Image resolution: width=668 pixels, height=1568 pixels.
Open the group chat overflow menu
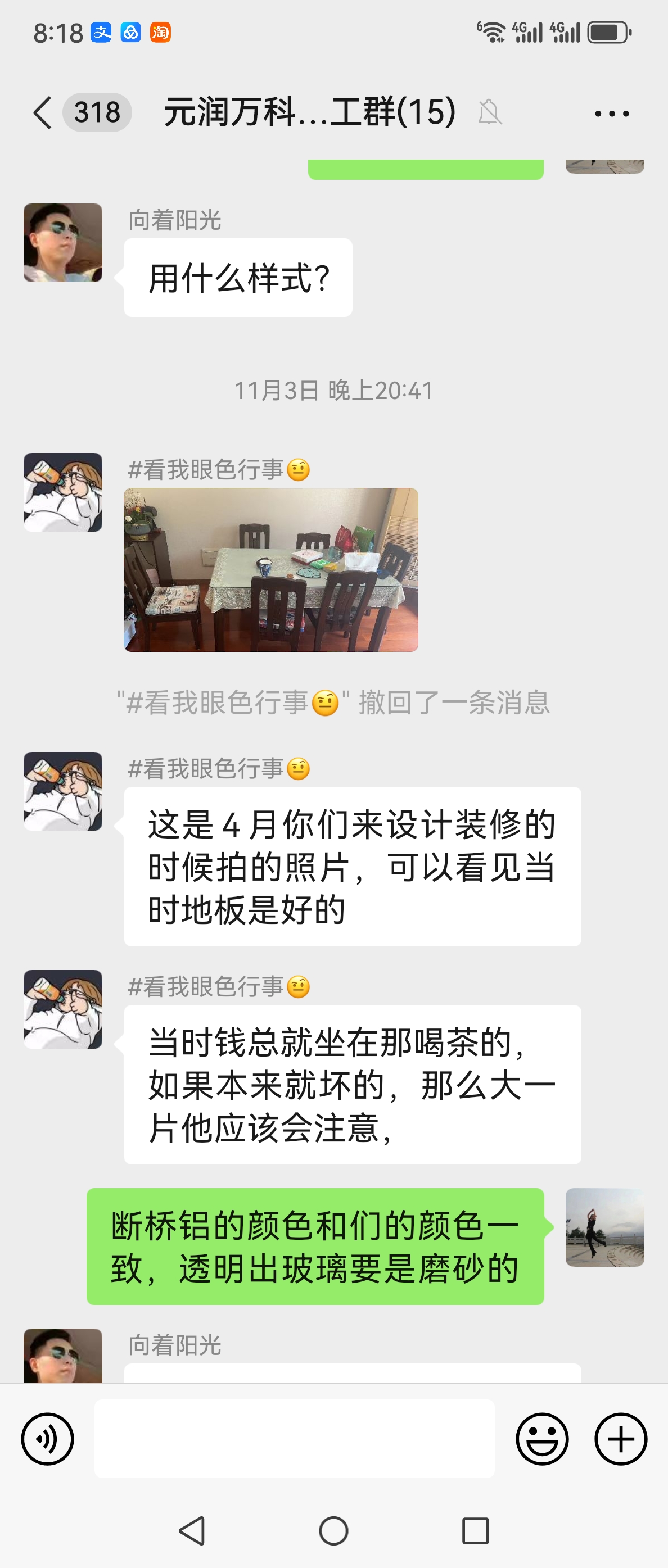(x=611, y=113)
